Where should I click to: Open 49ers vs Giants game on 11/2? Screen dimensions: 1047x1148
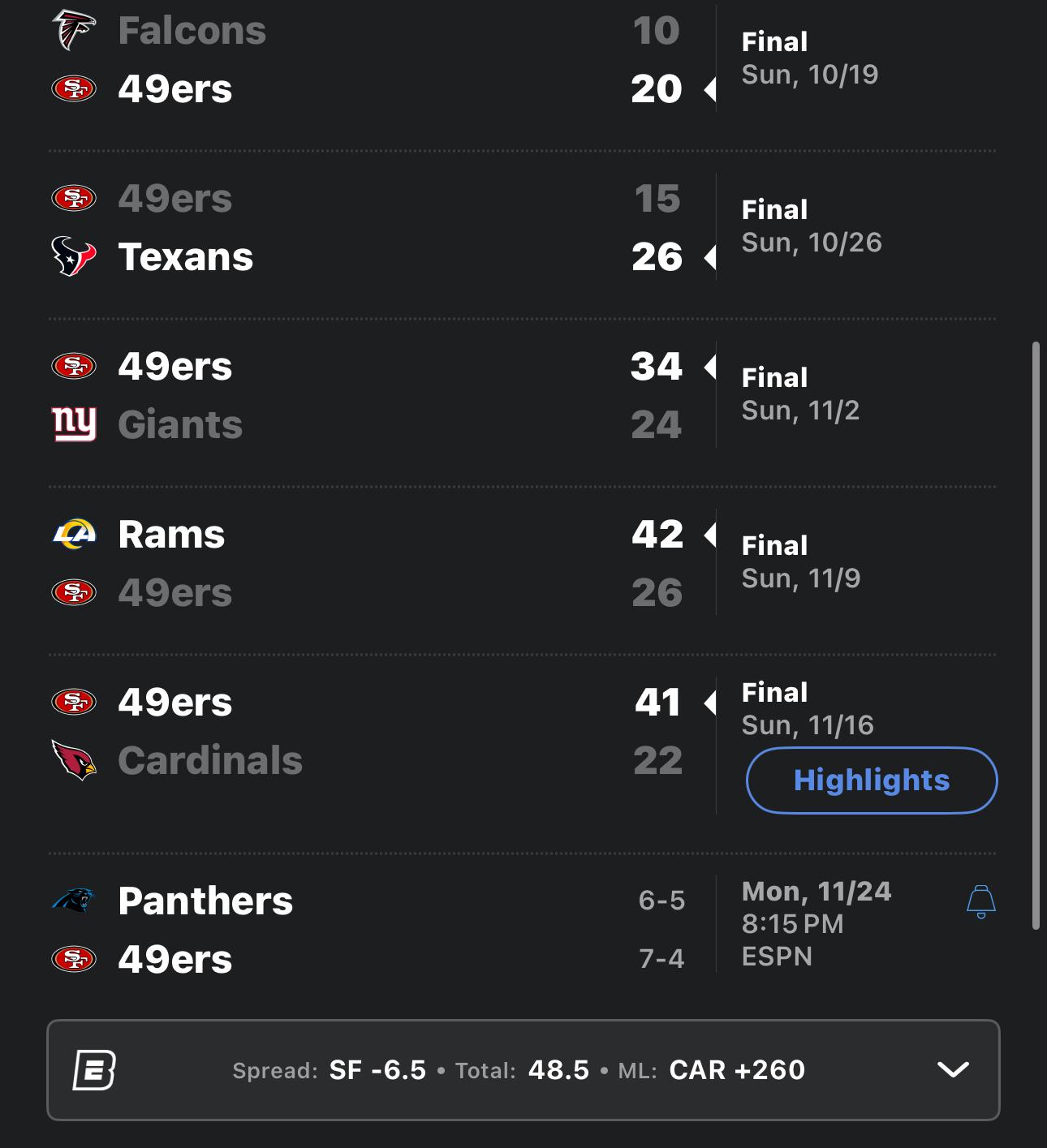coord(365,396)
